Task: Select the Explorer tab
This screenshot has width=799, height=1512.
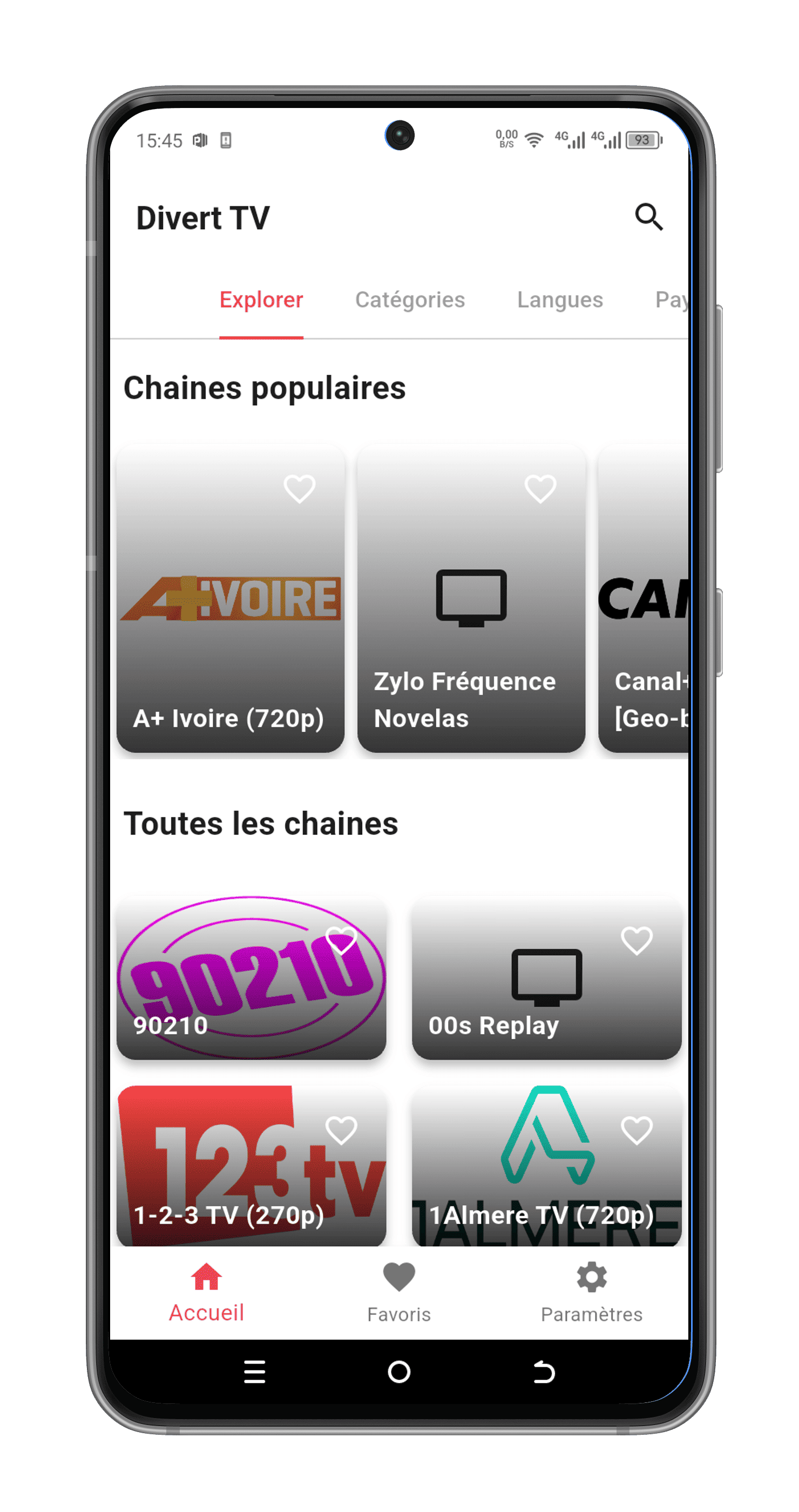Action: (x=261, y=300)
